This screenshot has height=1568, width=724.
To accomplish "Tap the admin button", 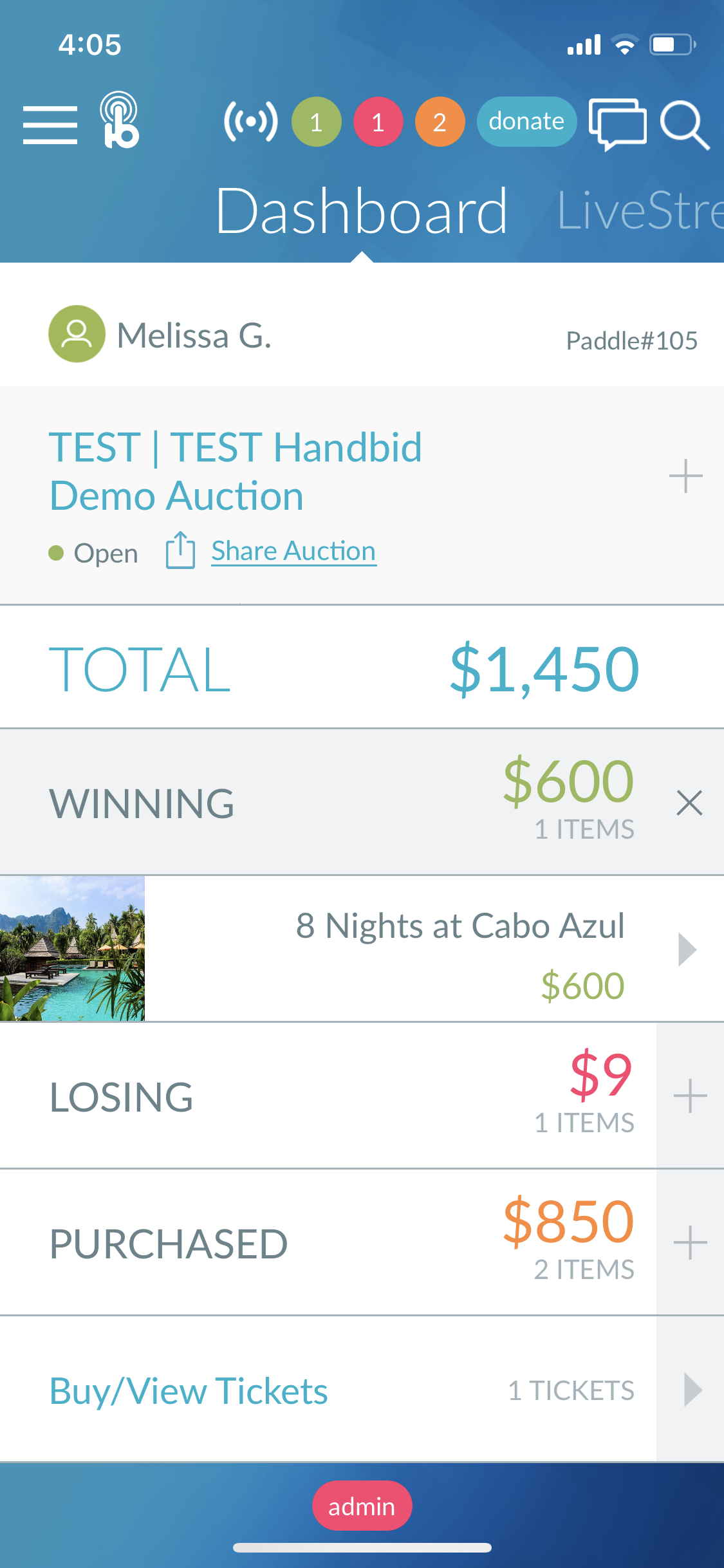I will pos(362,1506).
